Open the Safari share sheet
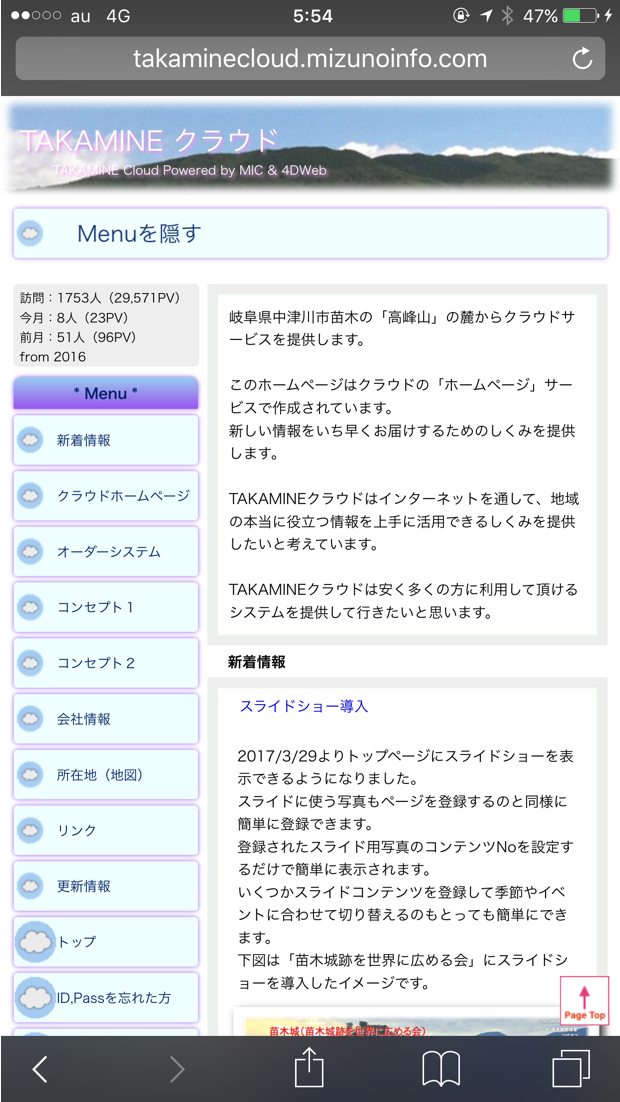Viewport: 620px width, 1102px height. [309, 1068]
